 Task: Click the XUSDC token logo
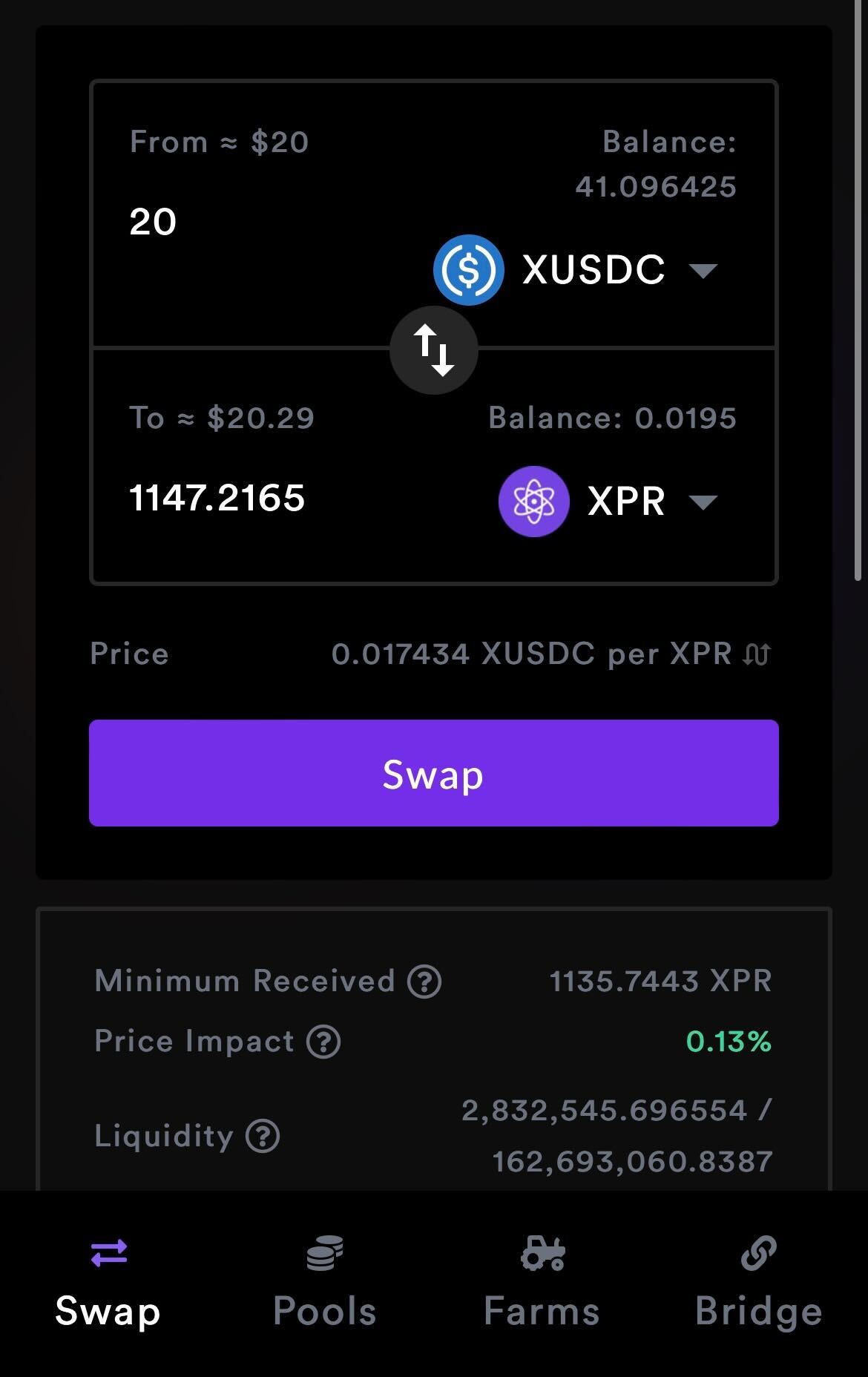(x=468, y=269)
